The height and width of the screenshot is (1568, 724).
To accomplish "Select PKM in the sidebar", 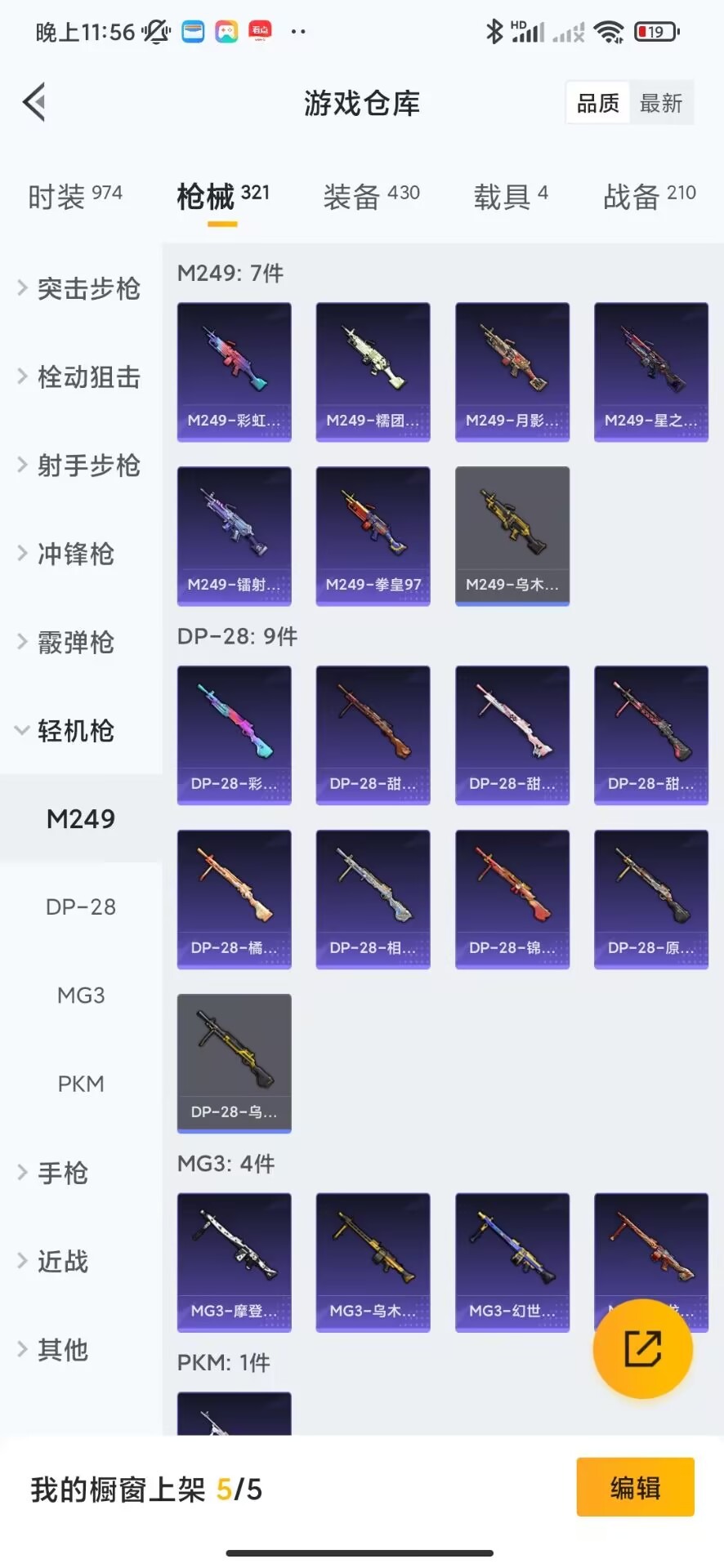I will pos(80,1084).
